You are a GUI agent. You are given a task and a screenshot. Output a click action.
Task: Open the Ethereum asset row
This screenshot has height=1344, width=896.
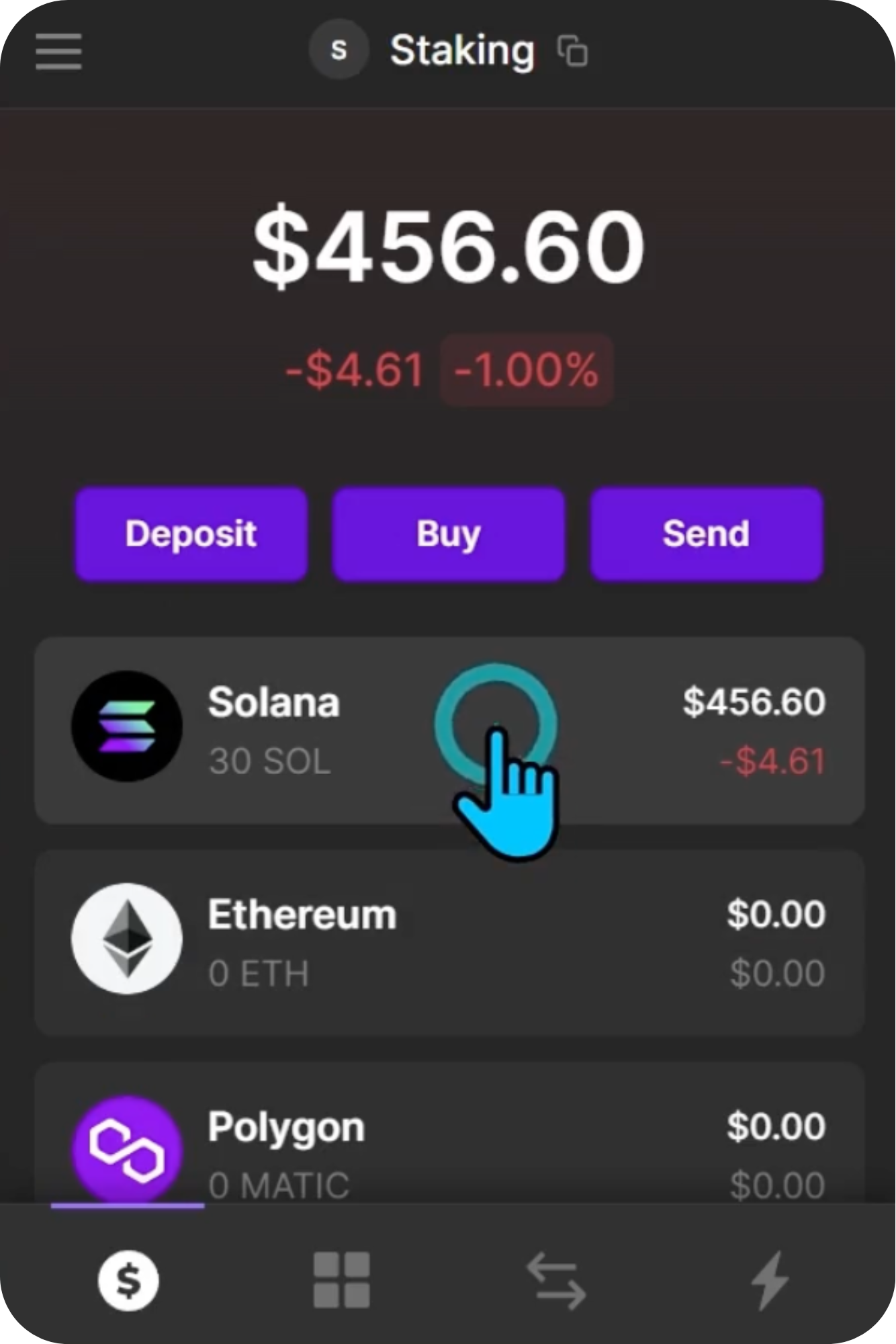449,942
